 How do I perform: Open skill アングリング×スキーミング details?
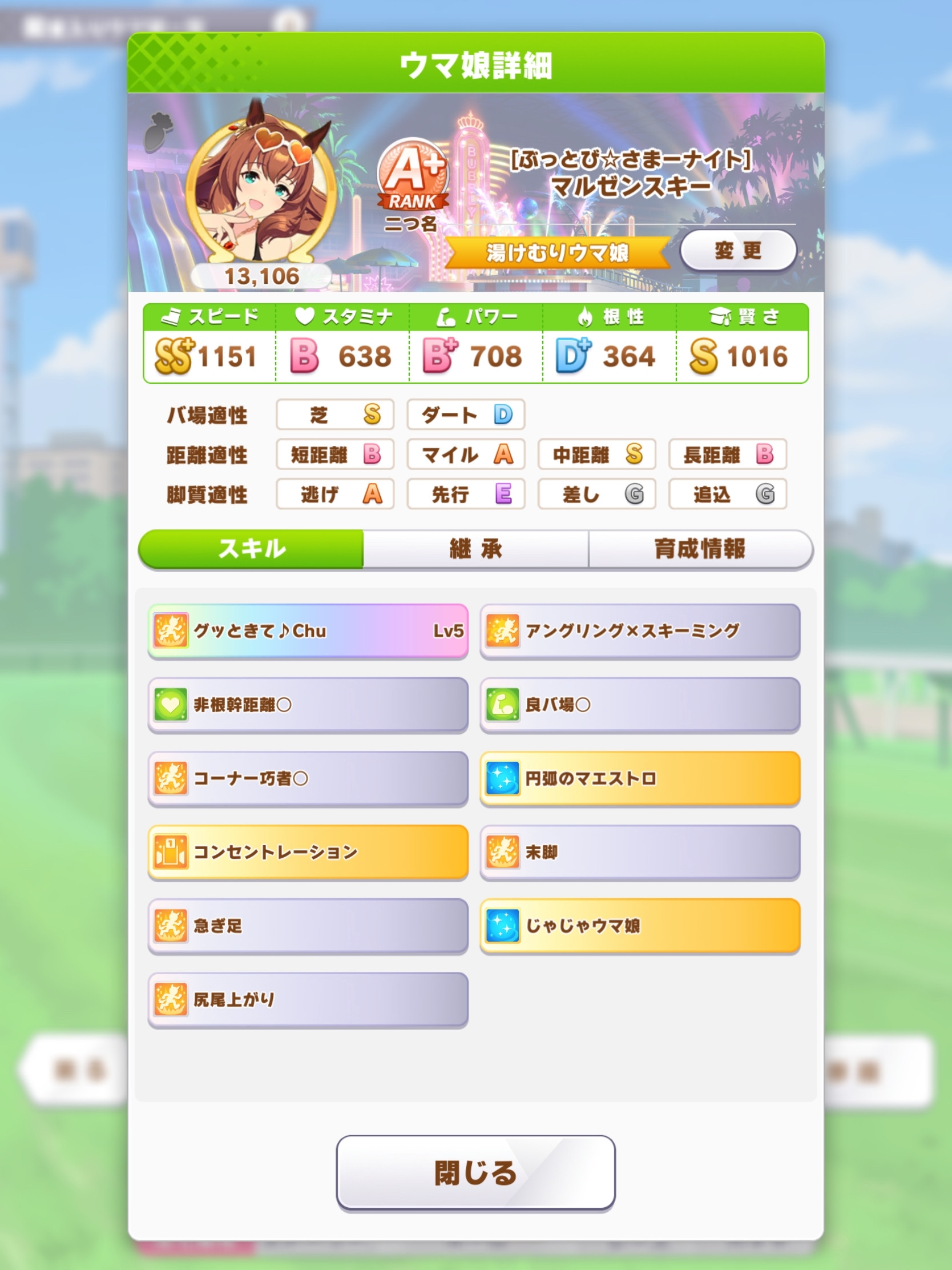pos(640,630)
